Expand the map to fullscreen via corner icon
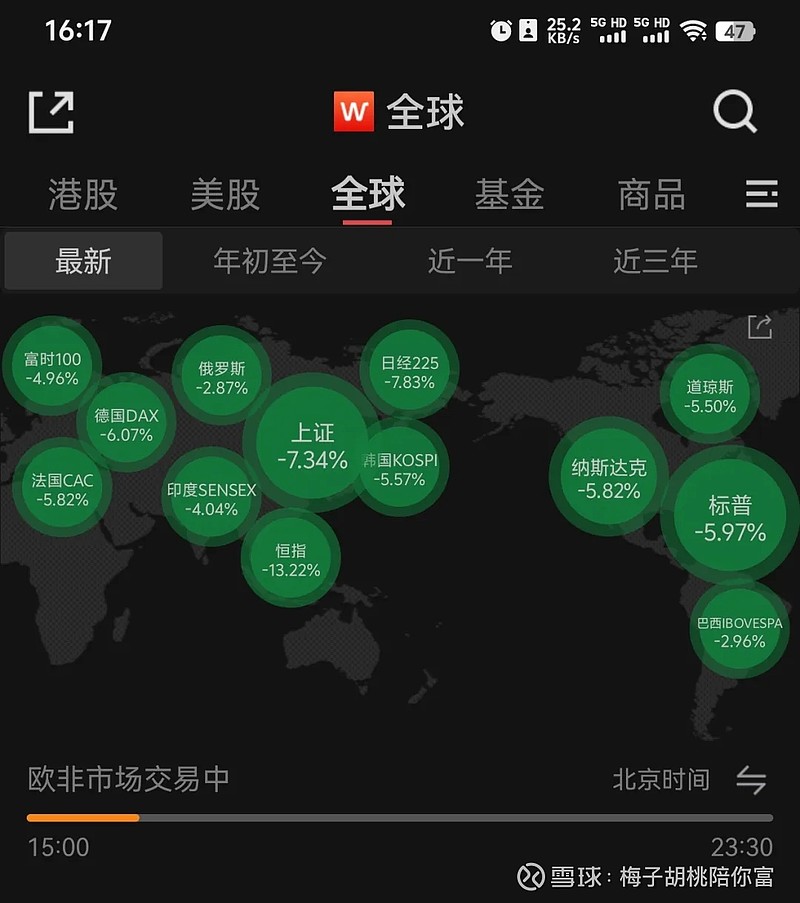Image resolution: width=800 pixels, height=903 pixels. [x=759, y=326]
